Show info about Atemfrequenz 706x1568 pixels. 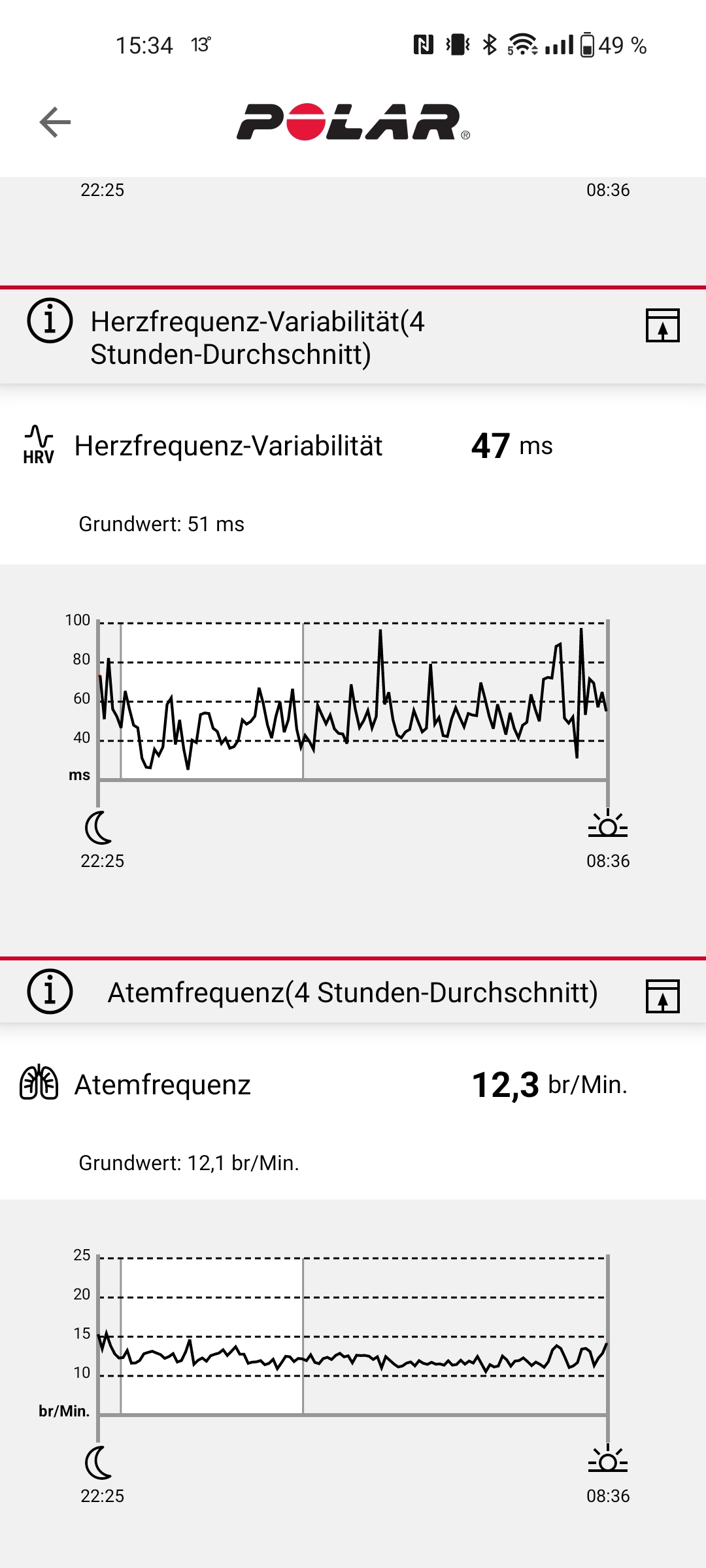pyautogui.click(x=50, y=991)
